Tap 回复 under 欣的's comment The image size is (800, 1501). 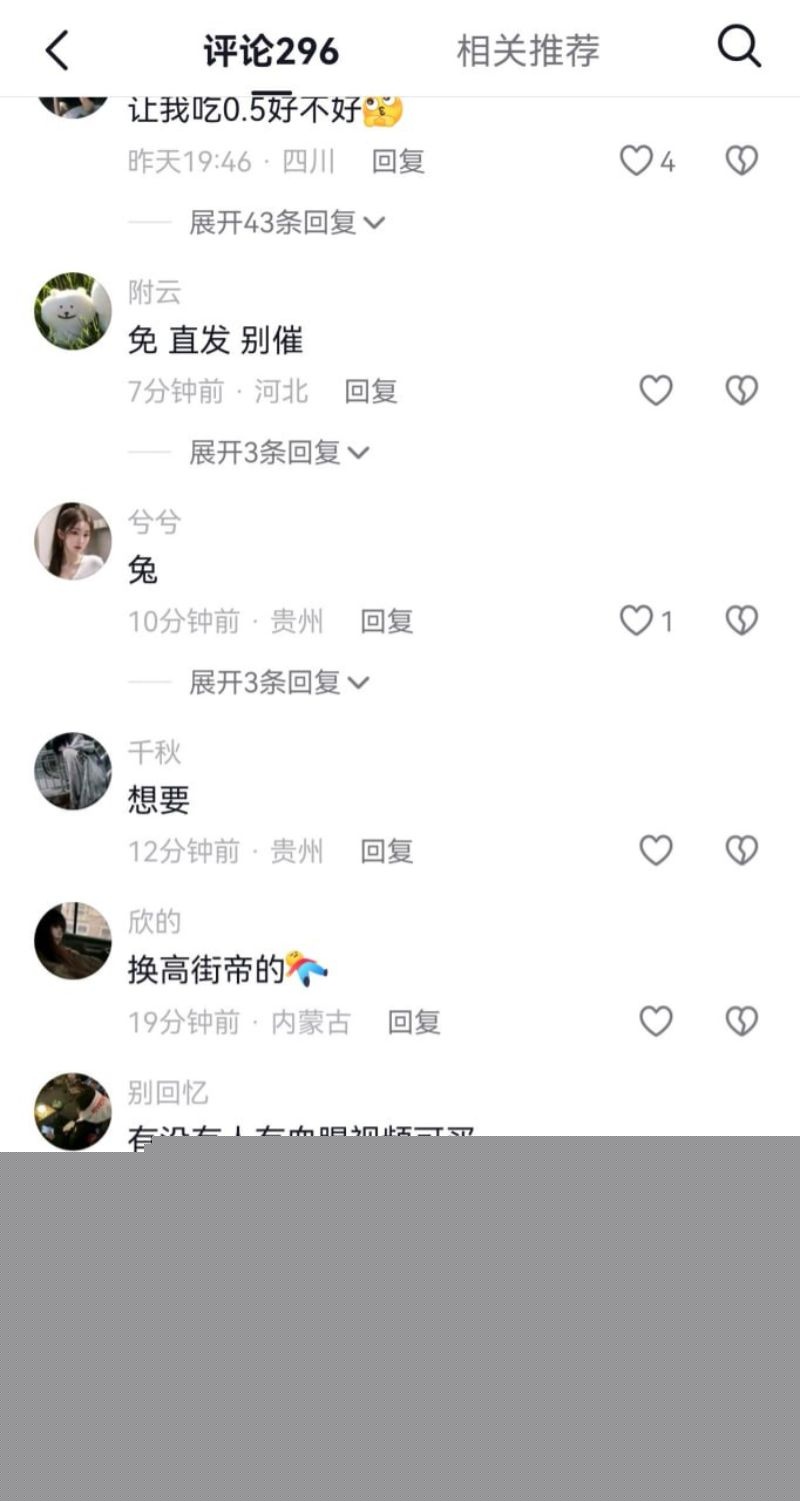point(414,1021)
